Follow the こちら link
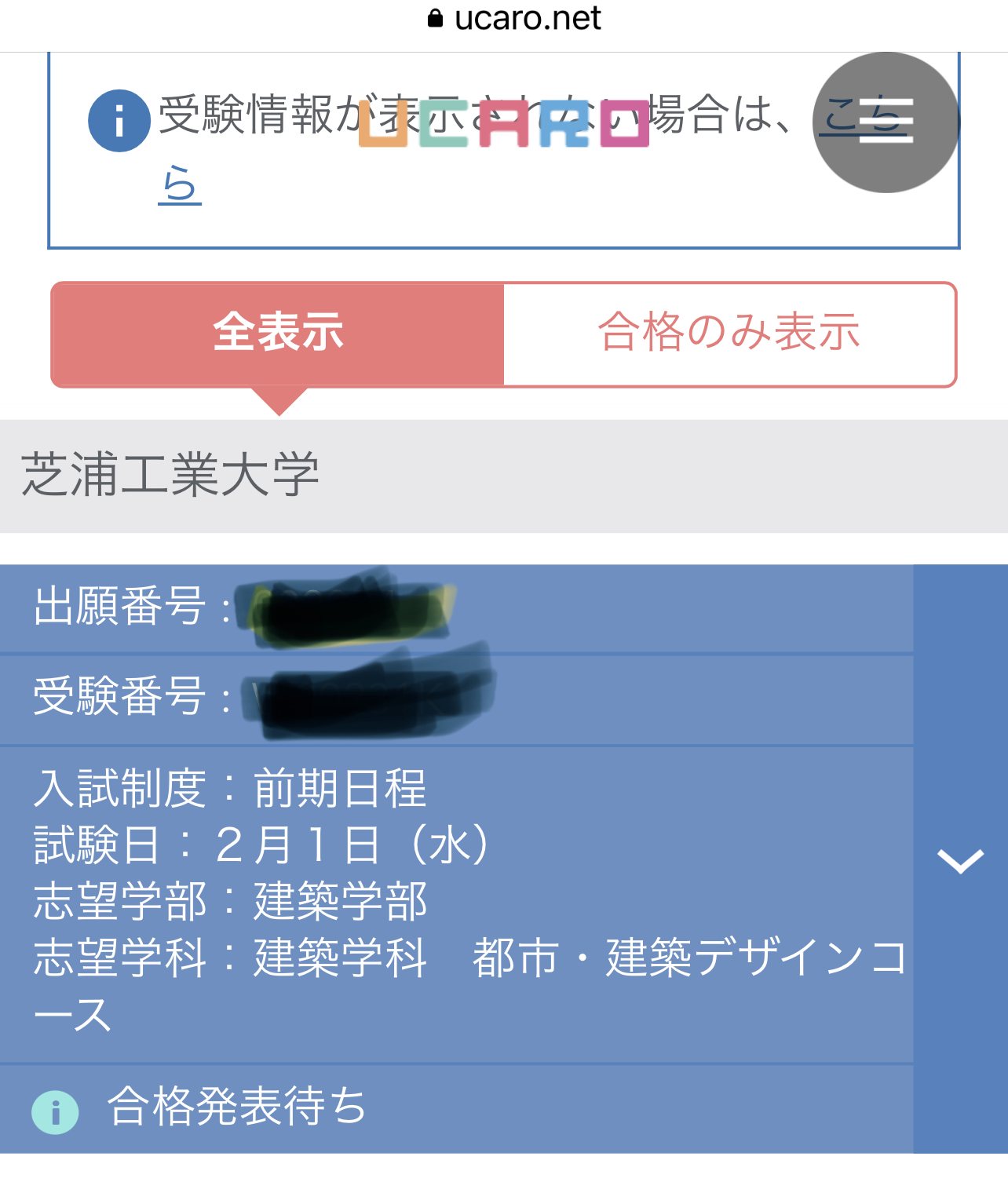The height and width of the screenshot is (1182, 1008). pos(180,185)
